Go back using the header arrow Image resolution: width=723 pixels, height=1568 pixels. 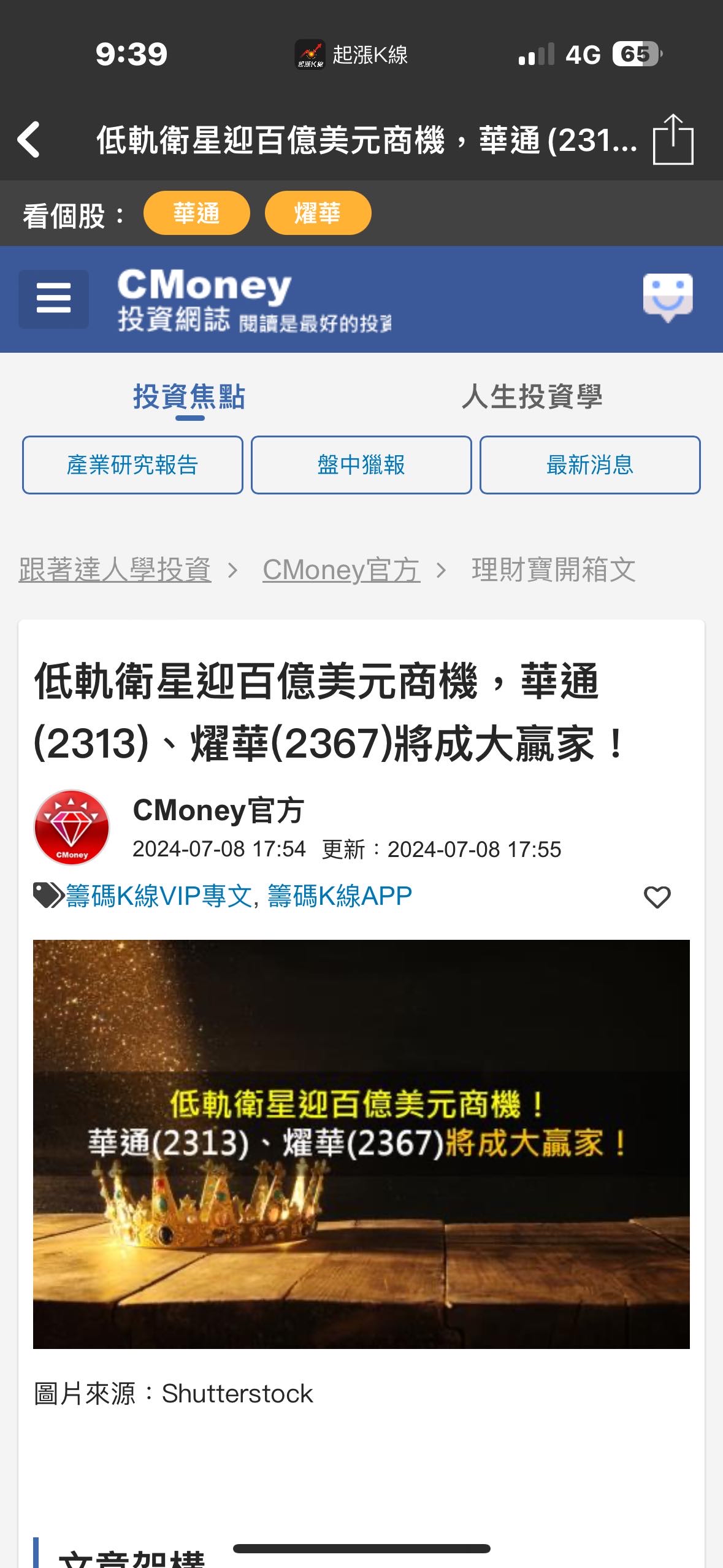coord(29,140)
